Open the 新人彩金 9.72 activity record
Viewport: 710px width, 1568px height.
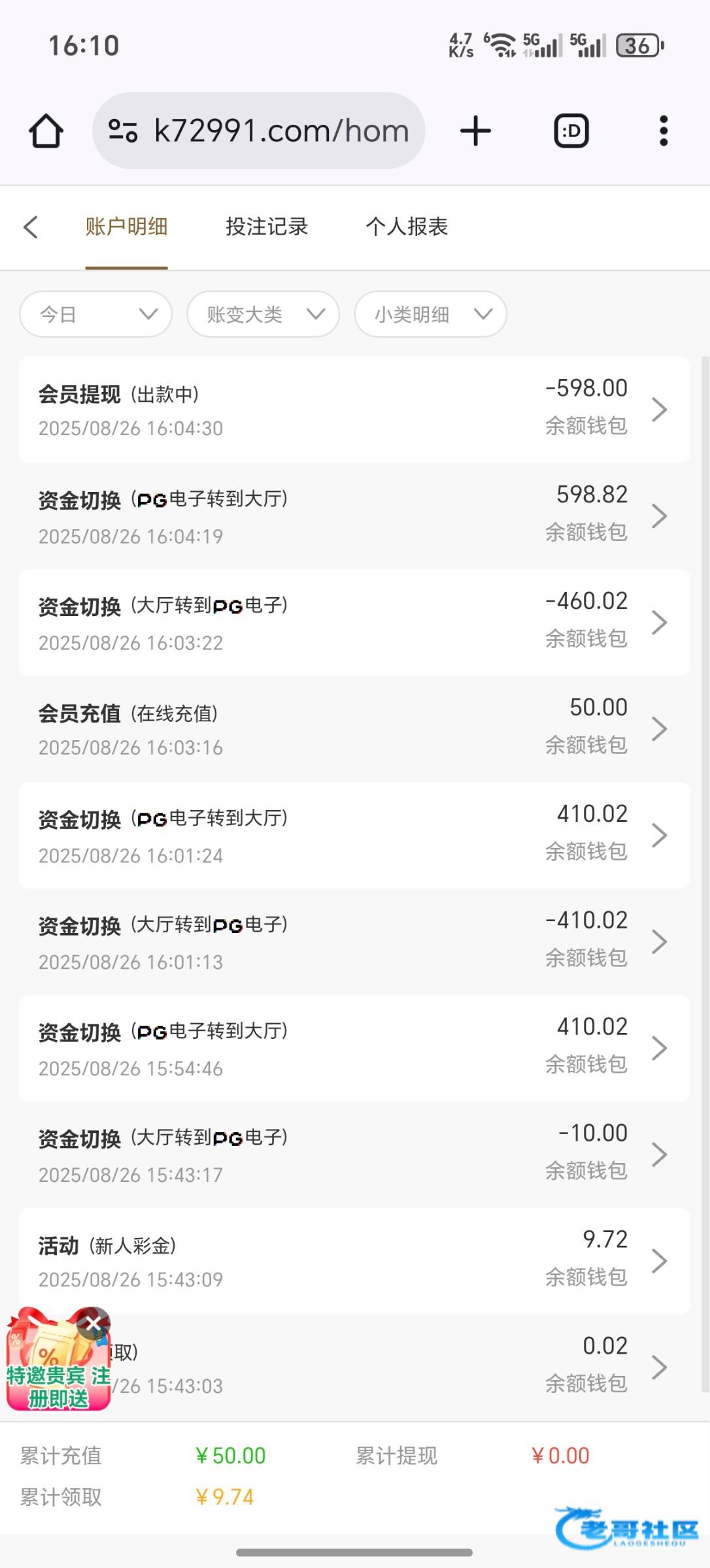point(354,1262)
